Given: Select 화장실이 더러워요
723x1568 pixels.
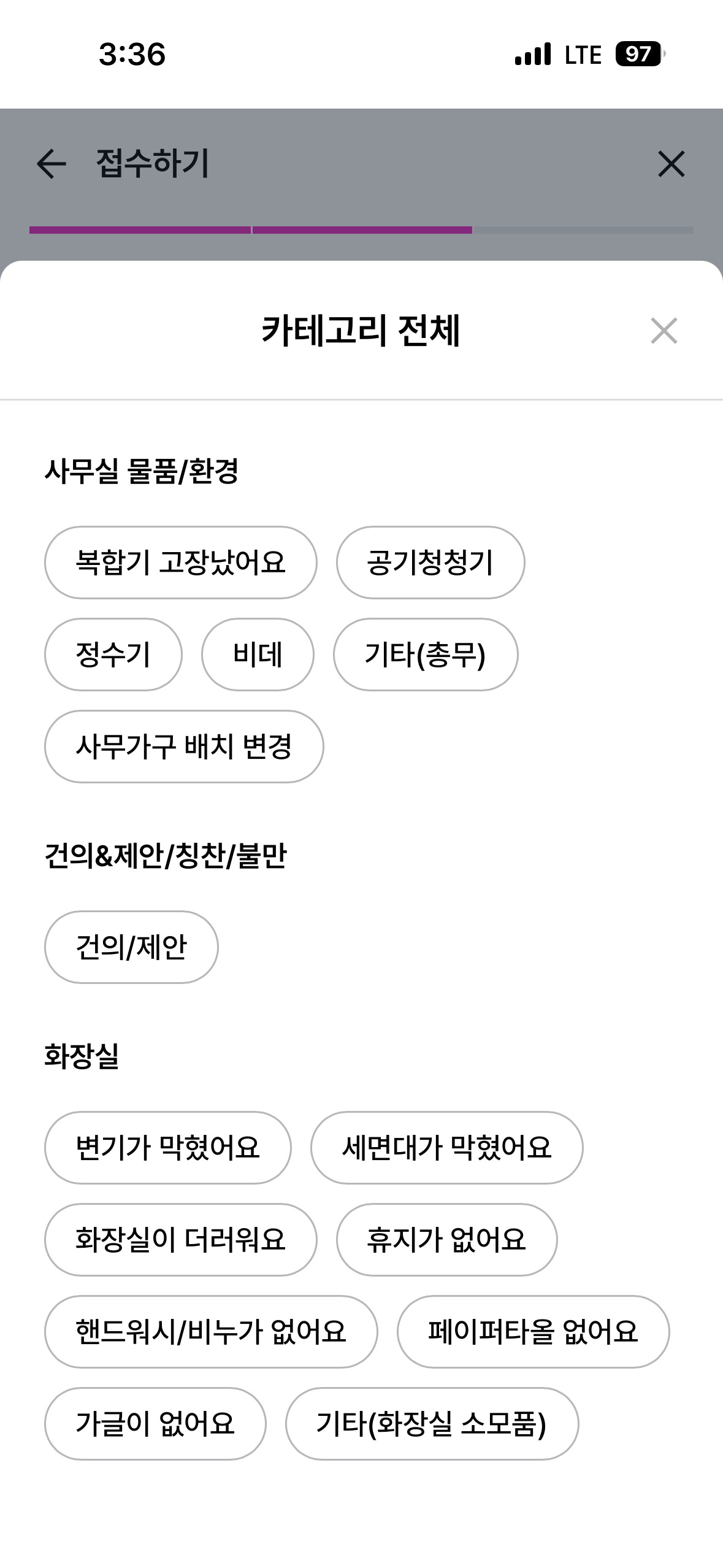Looking at the screenshot, I should [180, 1240].
